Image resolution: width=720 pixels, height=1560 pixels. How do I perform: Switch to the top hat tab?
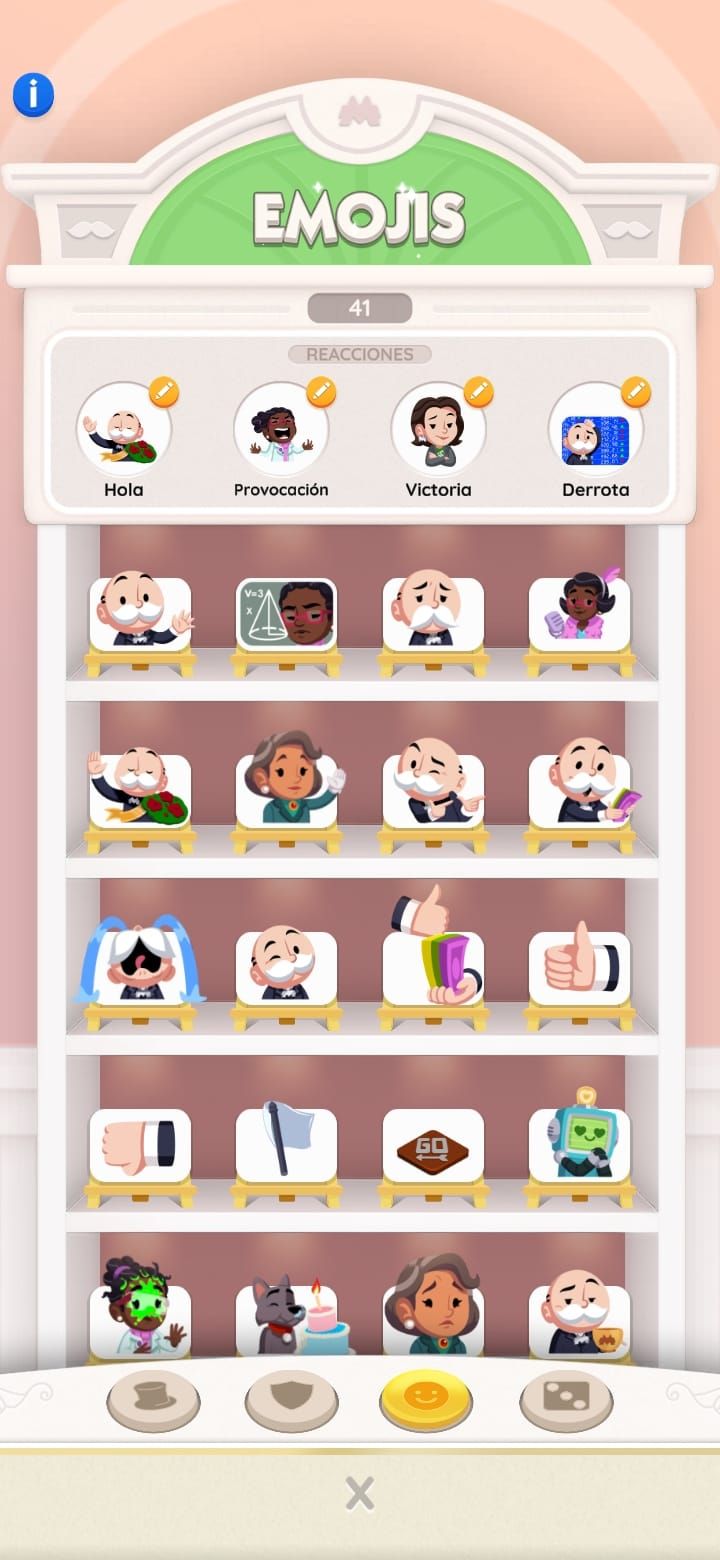pos(153,1400)
